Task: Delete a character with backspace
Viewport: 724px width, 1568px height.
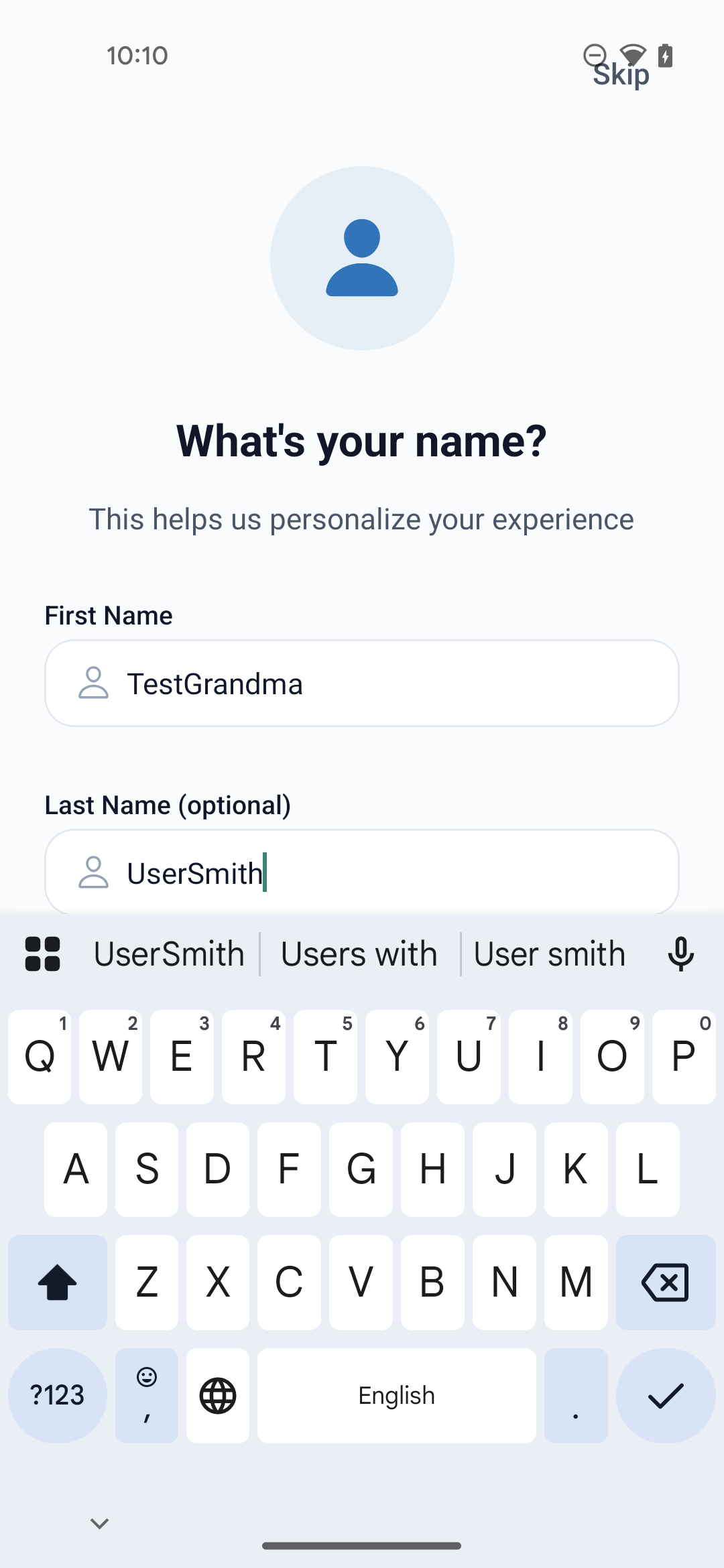Action: point(665,1283)
